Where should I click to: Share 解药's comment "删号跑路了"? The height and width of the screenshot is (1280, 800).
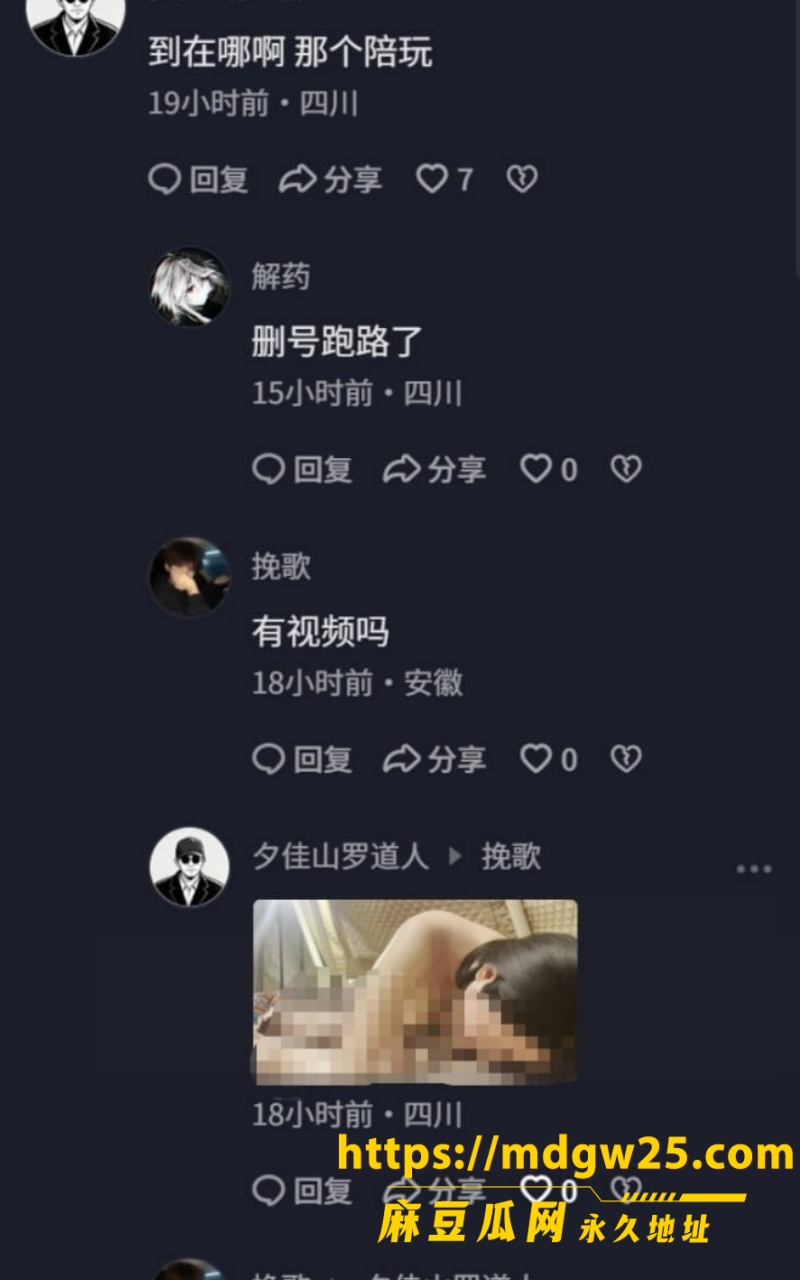(x=434, y=469)
